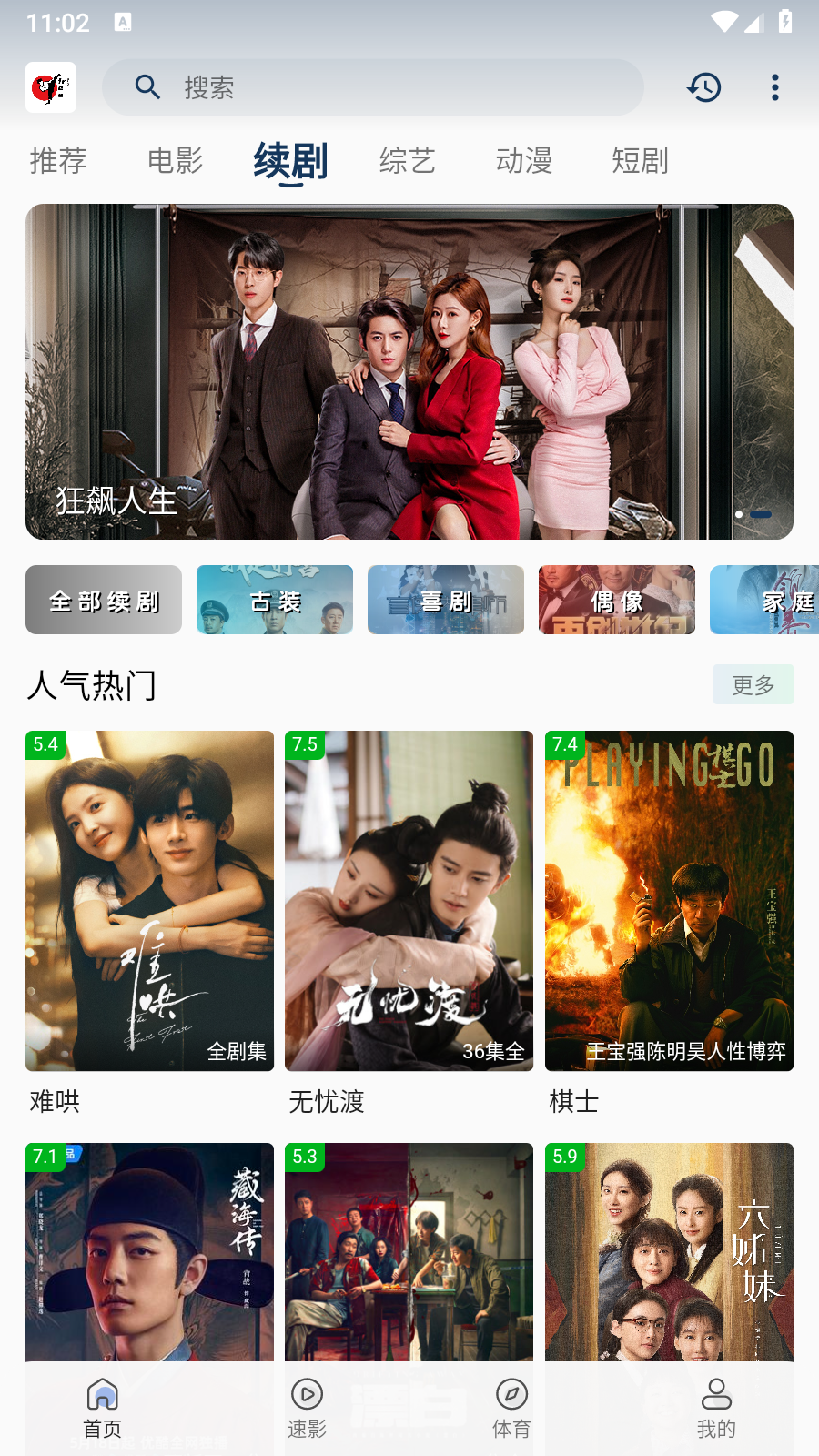Open the 难哄 drama poster
Viewport: 819px width, 1456px height.
(x=149, y=901)
